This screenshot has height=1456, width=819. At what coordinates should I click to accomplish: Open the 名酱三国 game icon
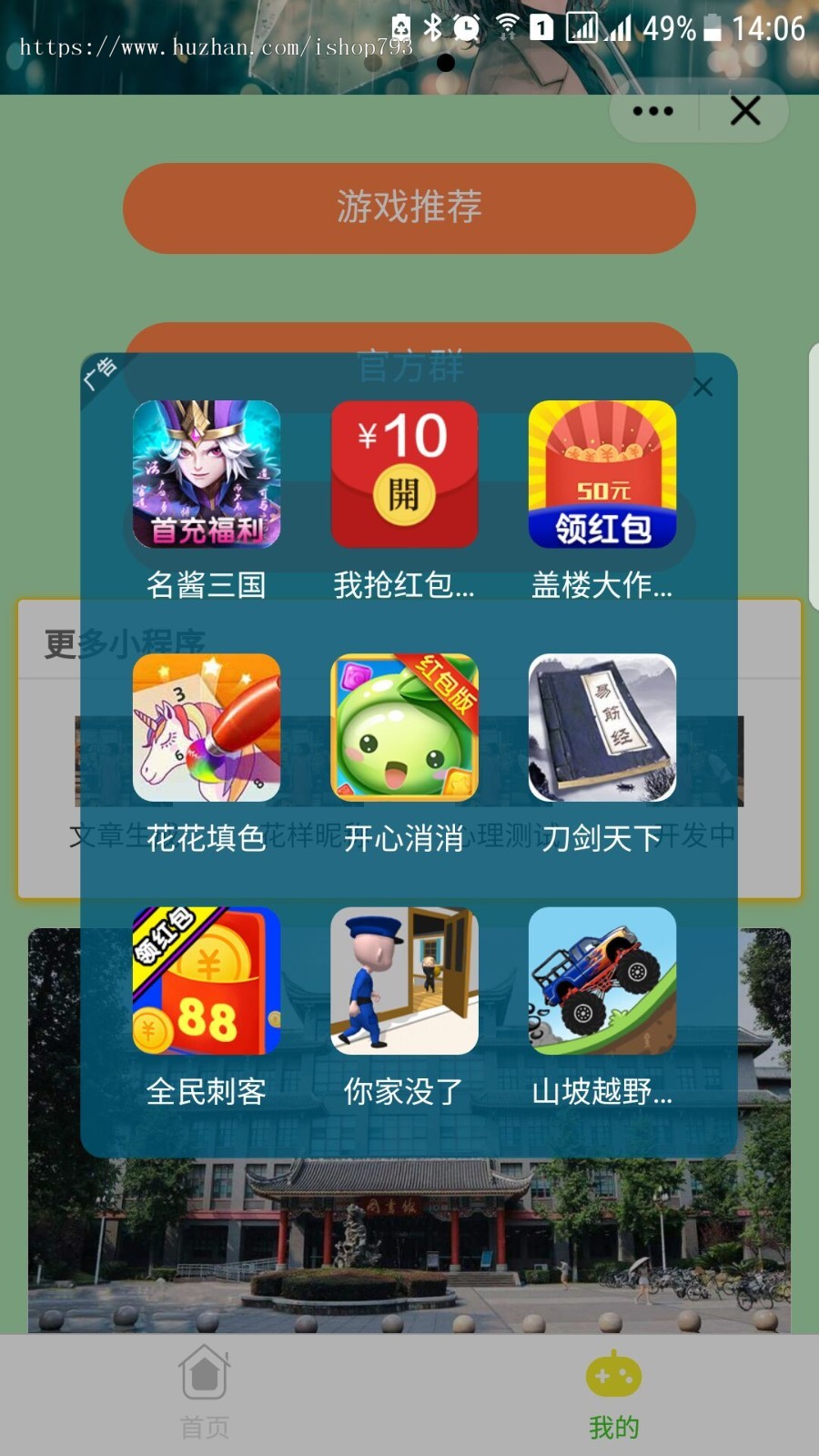[206, 473]
